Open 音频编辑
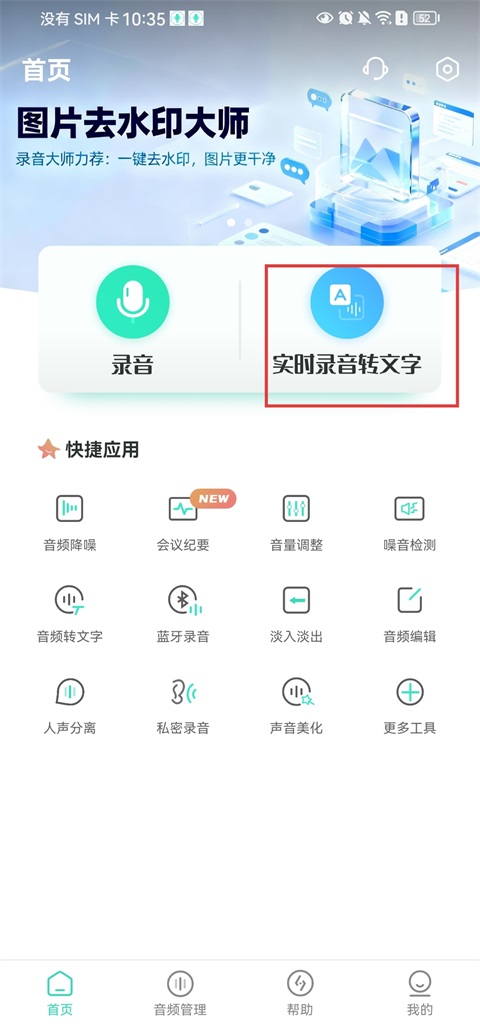This screenshot has height=1027, width=480. pos(410,614)
